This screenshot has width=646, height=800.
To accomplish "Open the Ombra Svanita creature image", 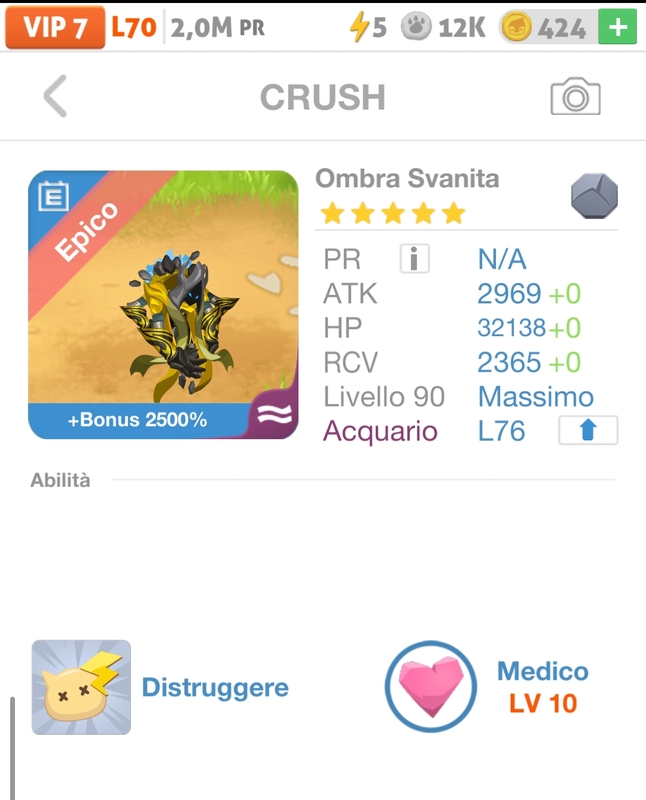I will coord(163,305).
